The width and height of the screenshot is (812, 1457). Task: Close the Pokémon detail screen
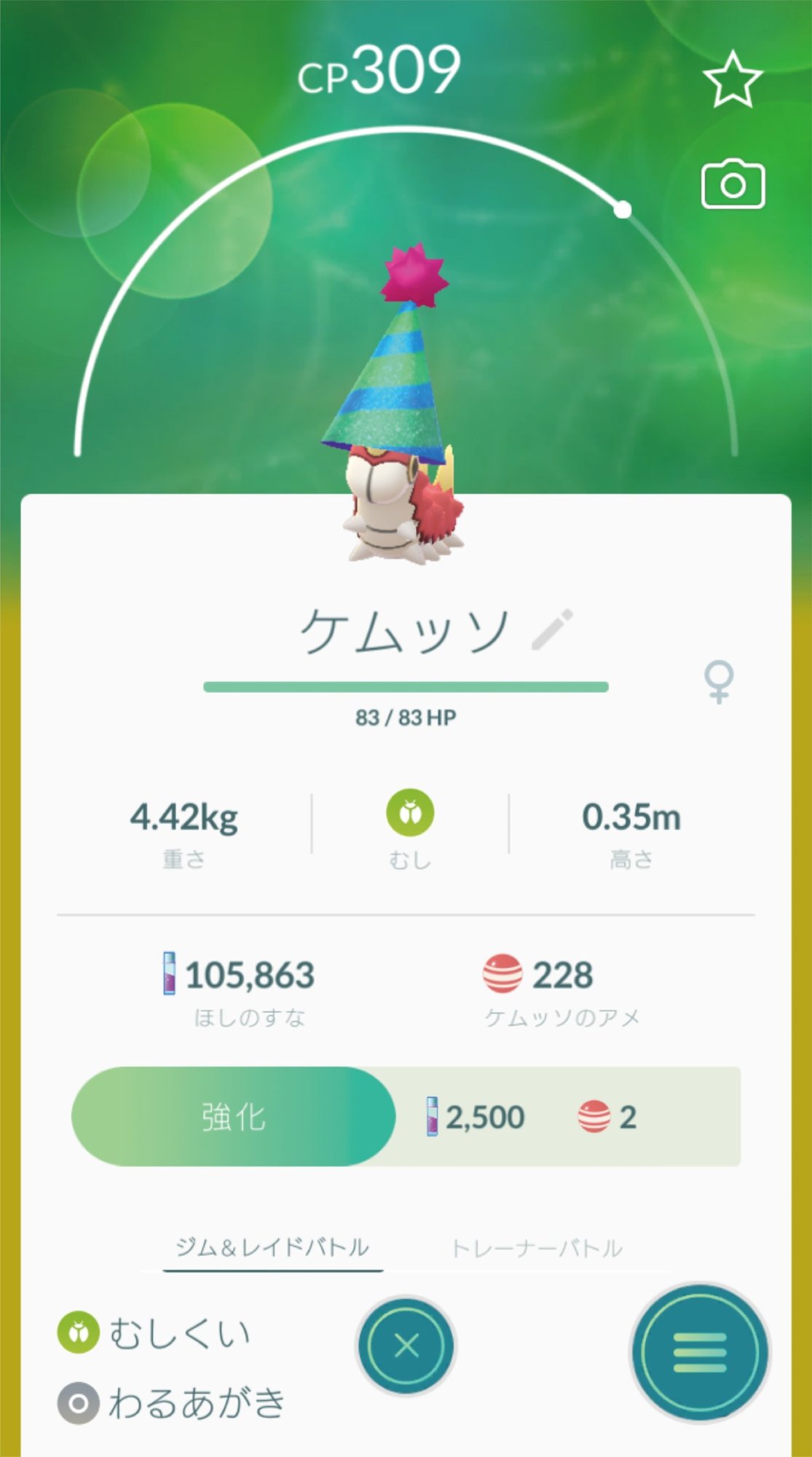point(406,1346)
